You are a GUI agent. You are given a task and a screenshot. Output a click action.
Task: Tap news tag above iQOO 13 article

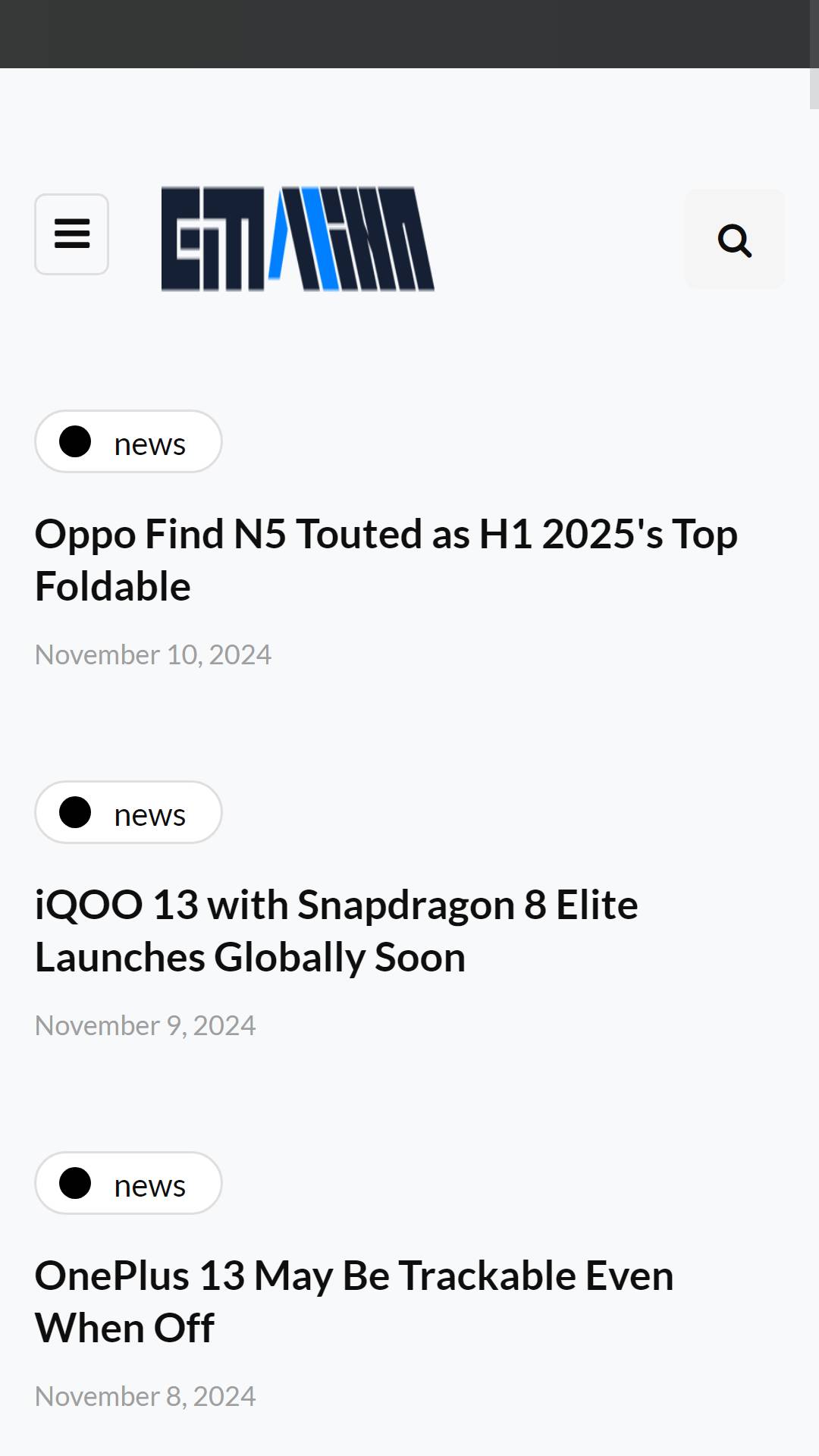128,813
